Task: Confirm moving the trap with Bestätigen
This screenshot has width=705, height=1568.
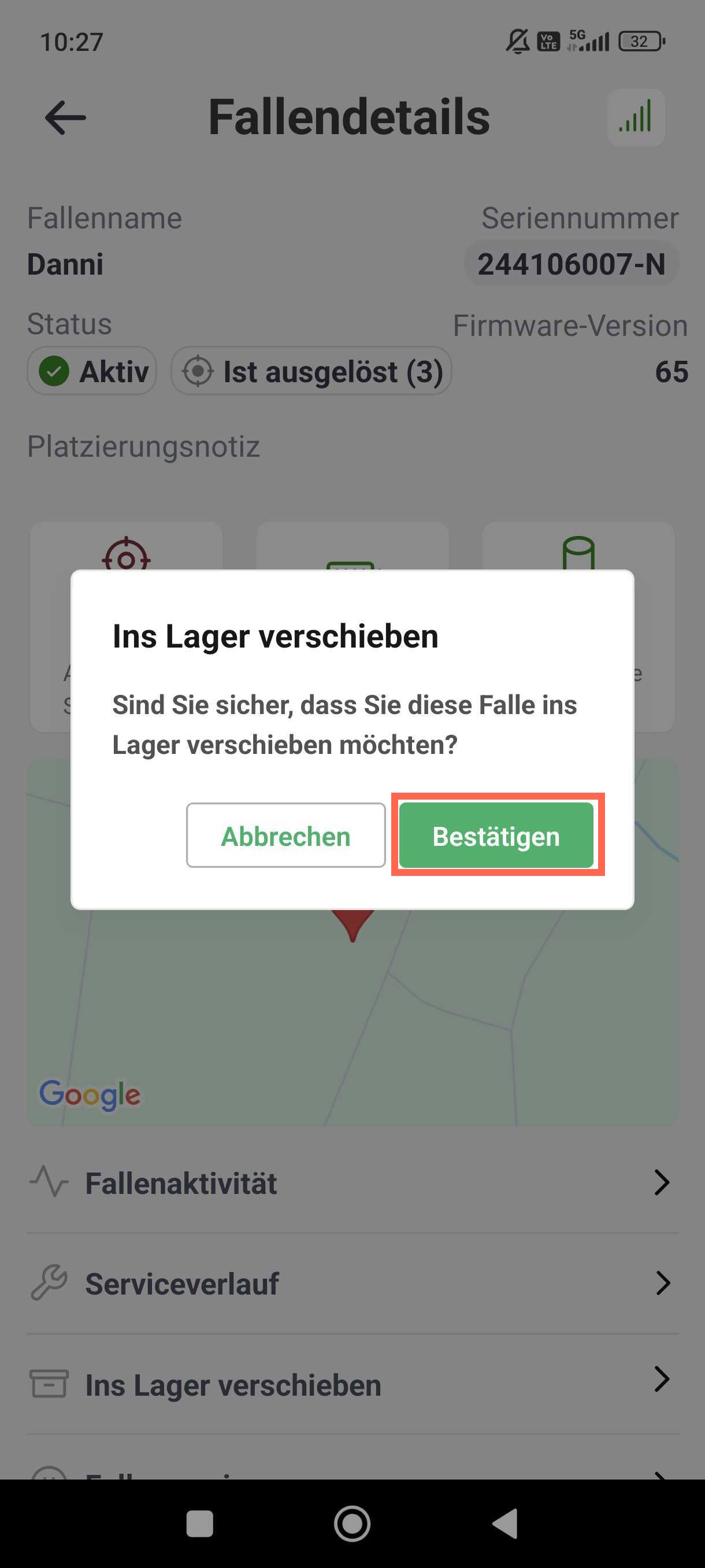Action: click(x=496, y=835)
